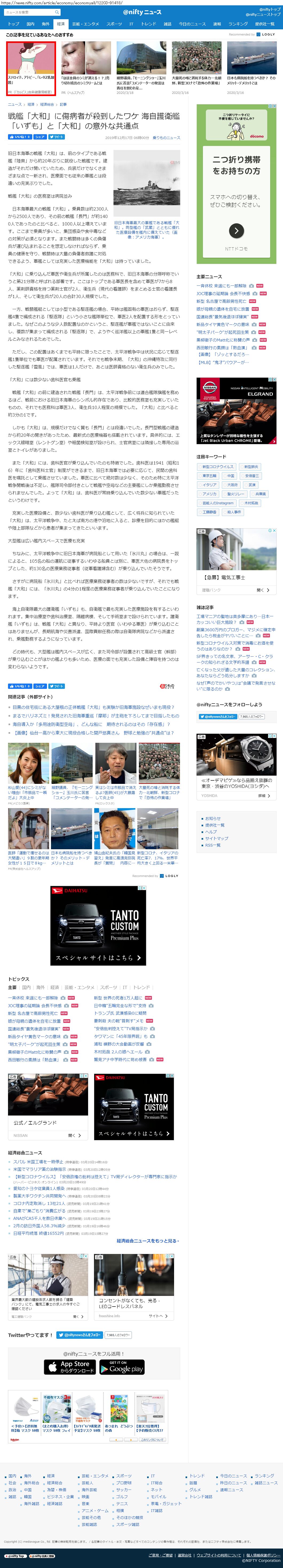Switch to the スポーツ tab
The width and height of the screenshot is (283, 1568).
[114, 24]
